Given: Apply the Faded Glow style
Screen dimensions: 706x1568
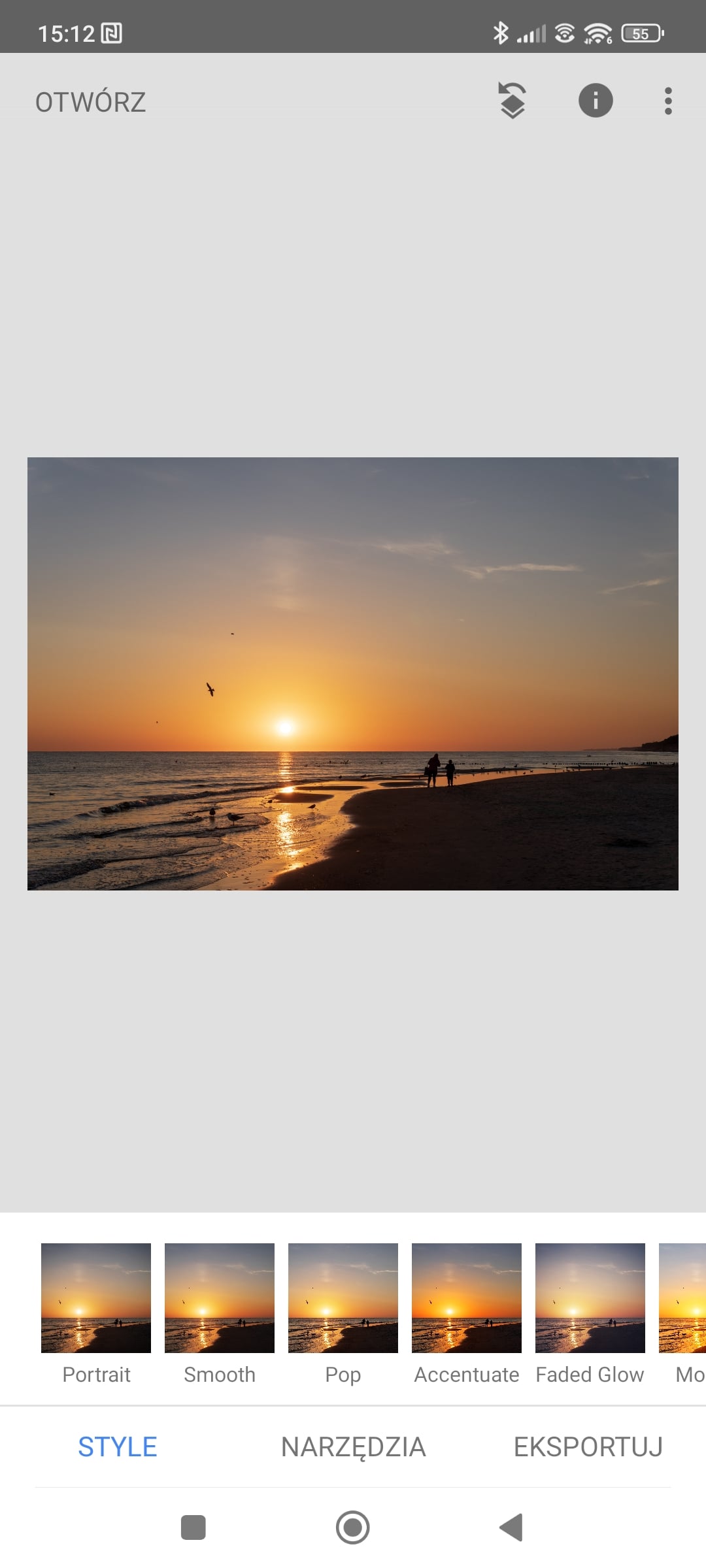Looking at the screenshot, I should click(x=590, y=1298).
